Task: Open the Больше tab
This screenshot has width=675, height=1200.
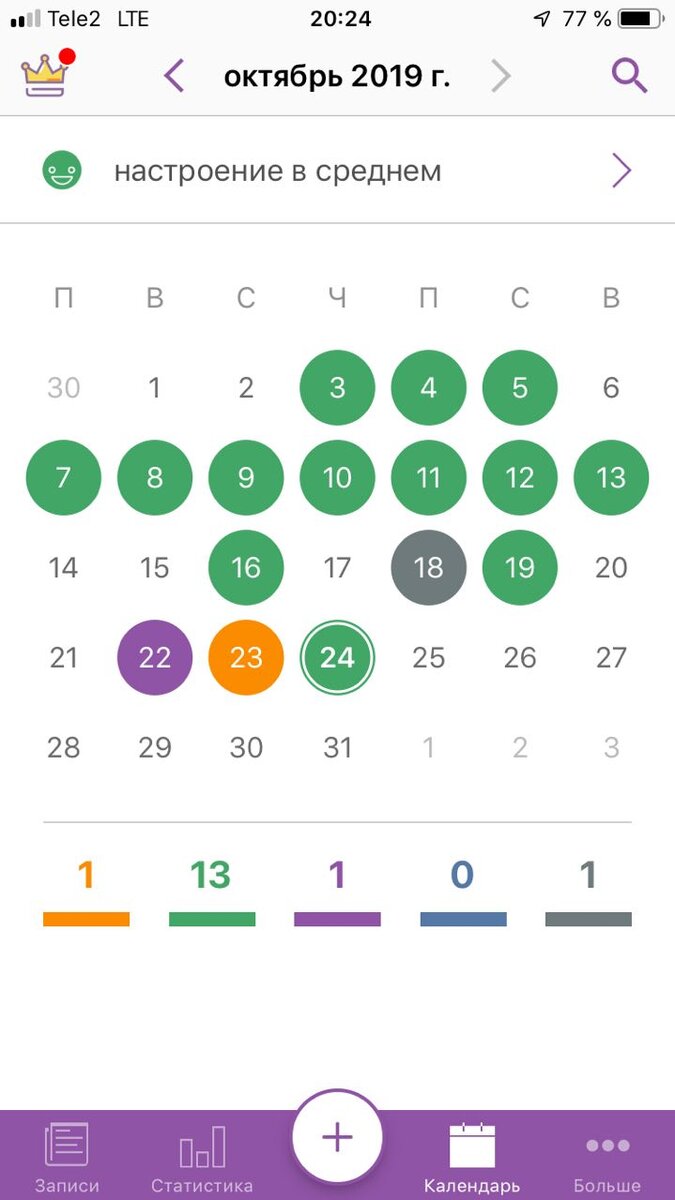Action: click(607, 1158)
